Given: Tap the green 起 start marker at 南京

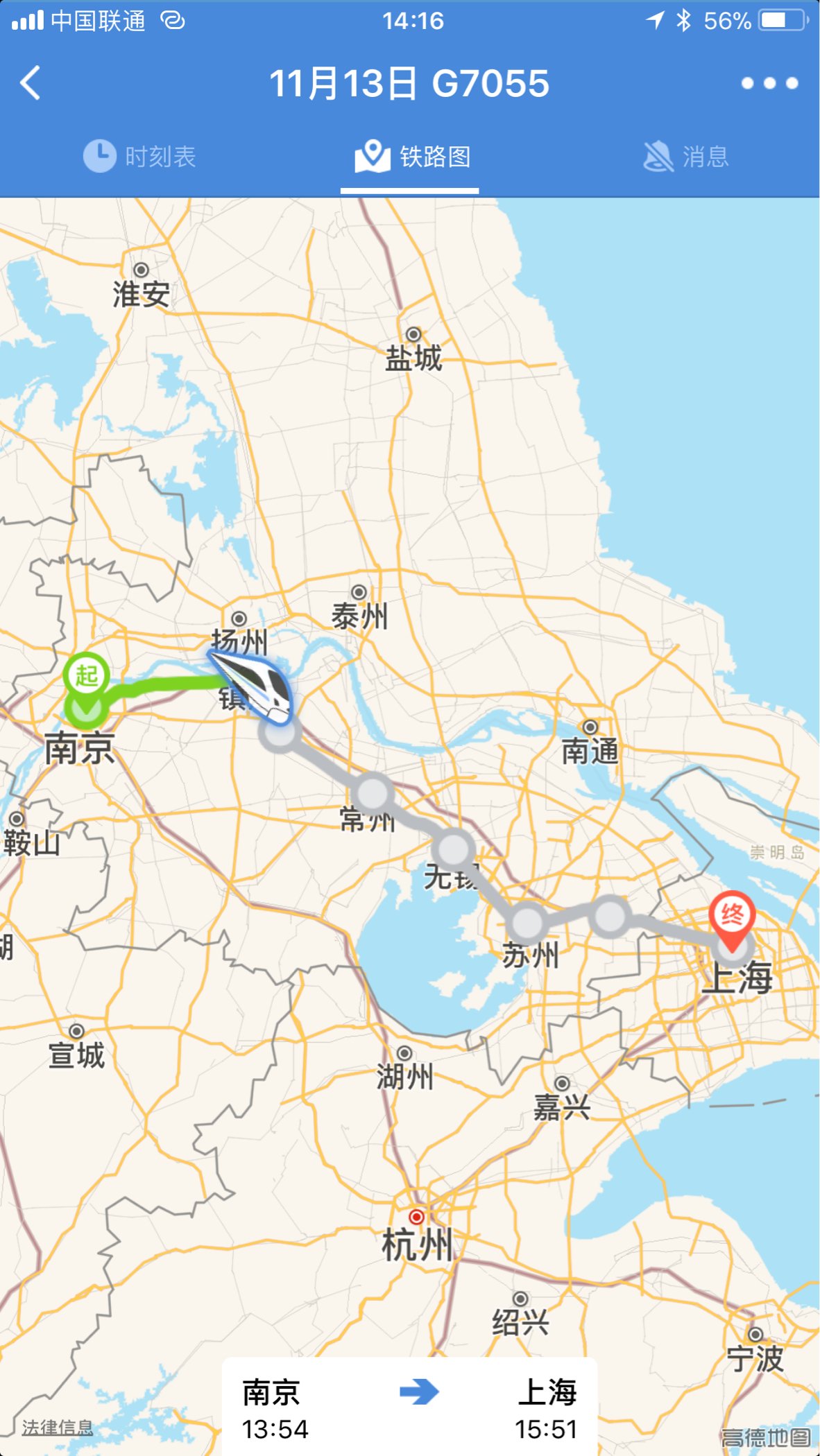Looking at the screenshot, I should [x=86, y=675].
